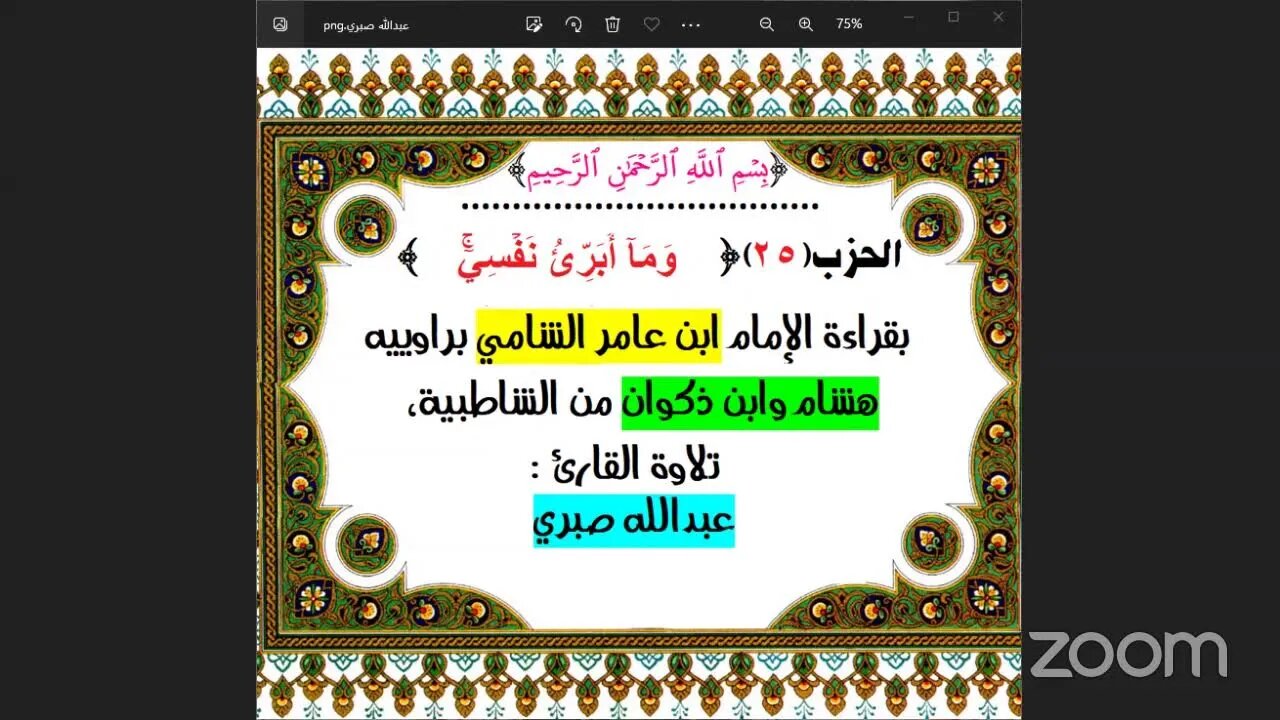
Task: Rotate the picture
Action: [x=574, y=24]
